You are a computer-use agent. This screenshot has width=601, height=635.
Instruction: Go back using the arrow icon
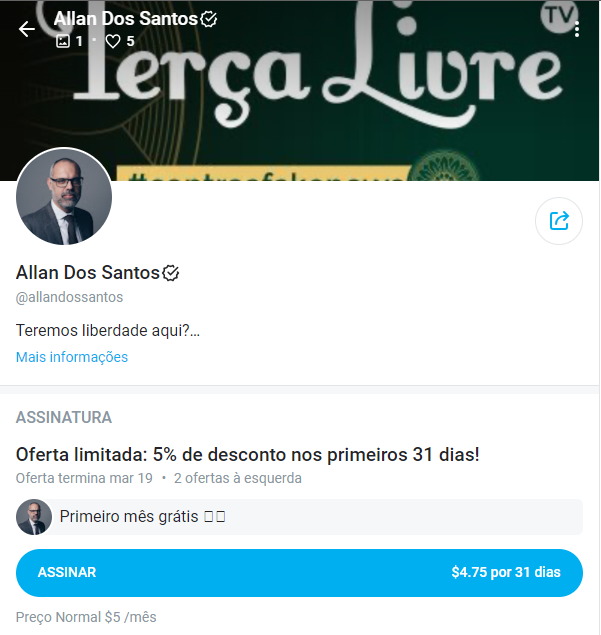[x=27, y=29]
